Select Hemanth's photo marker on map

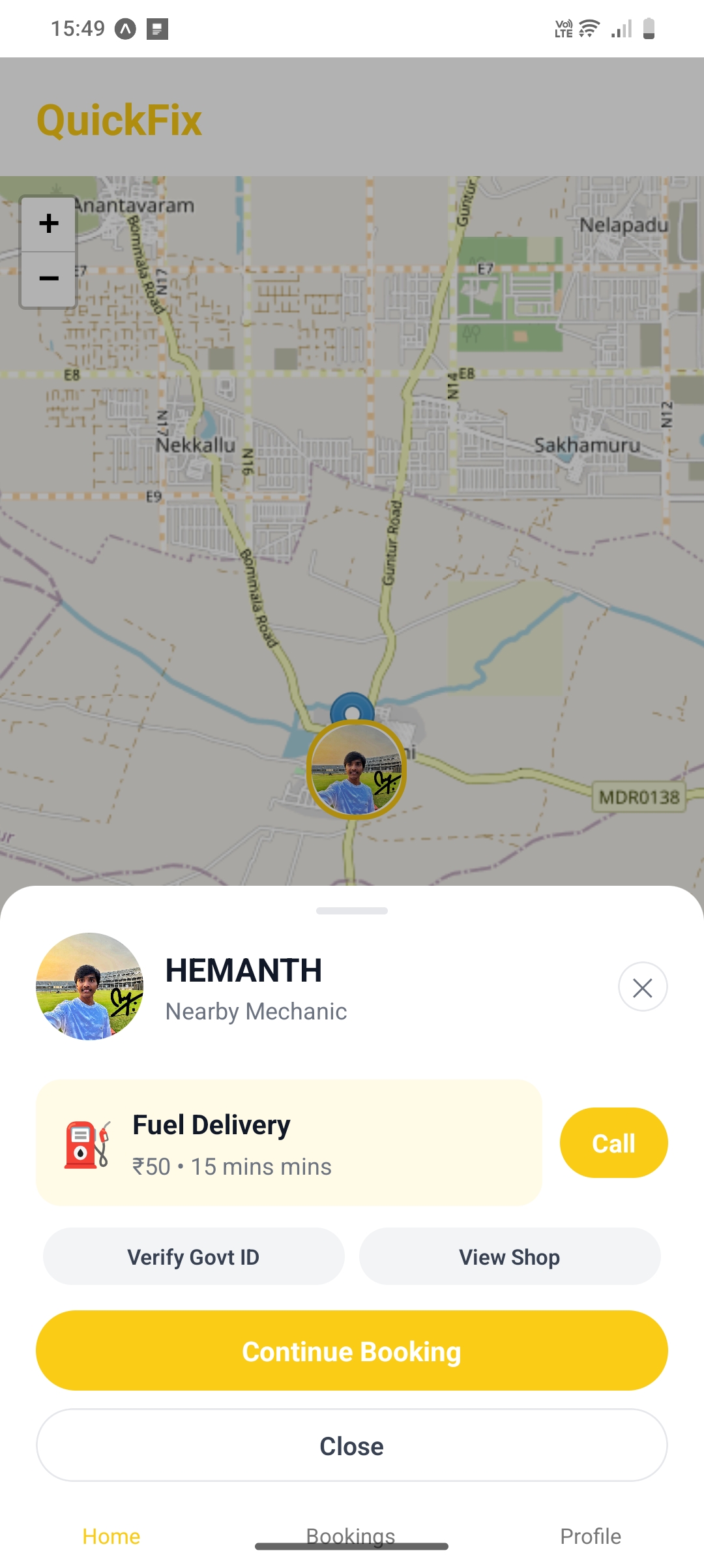[x=356, y=770]
